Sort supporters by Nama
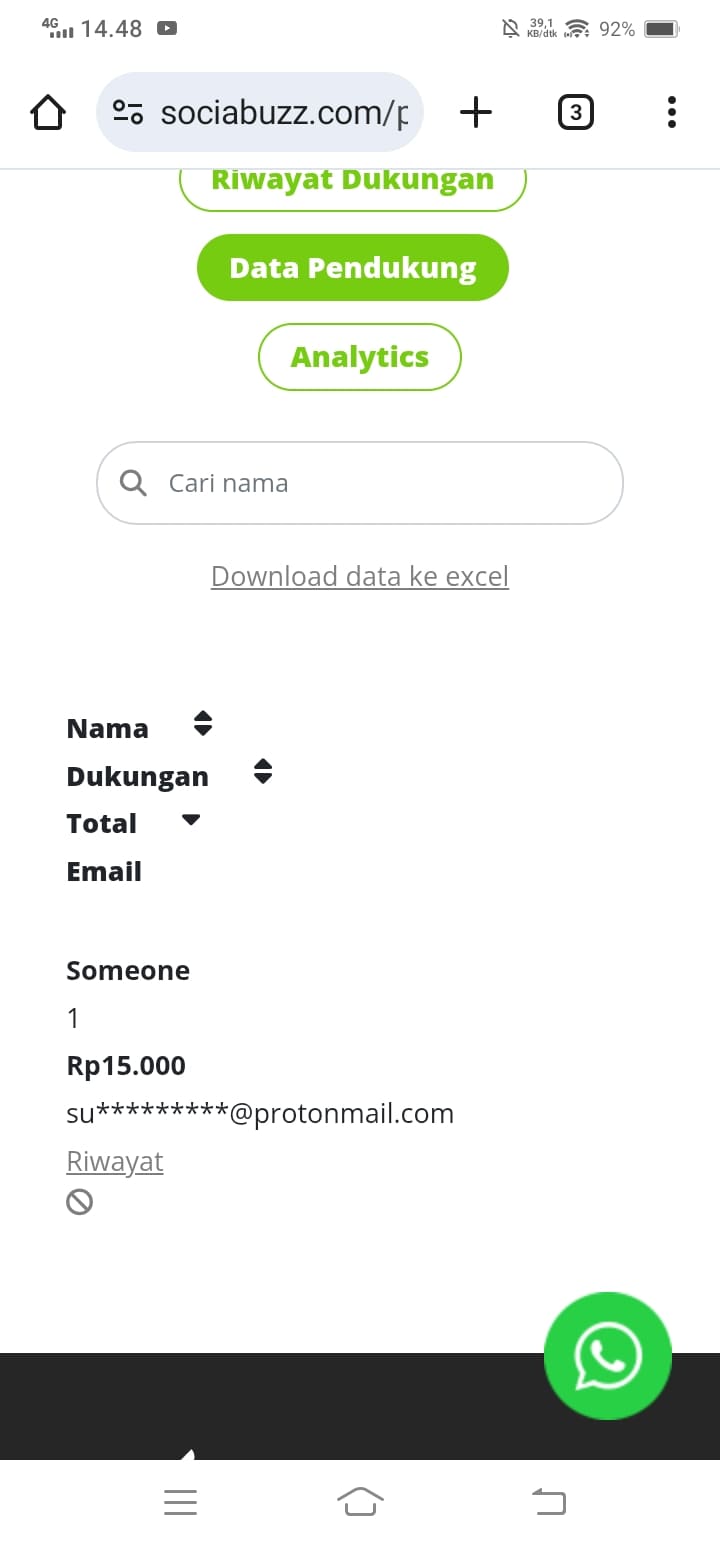The image size is (720, 1544). (x=203, y=724)
